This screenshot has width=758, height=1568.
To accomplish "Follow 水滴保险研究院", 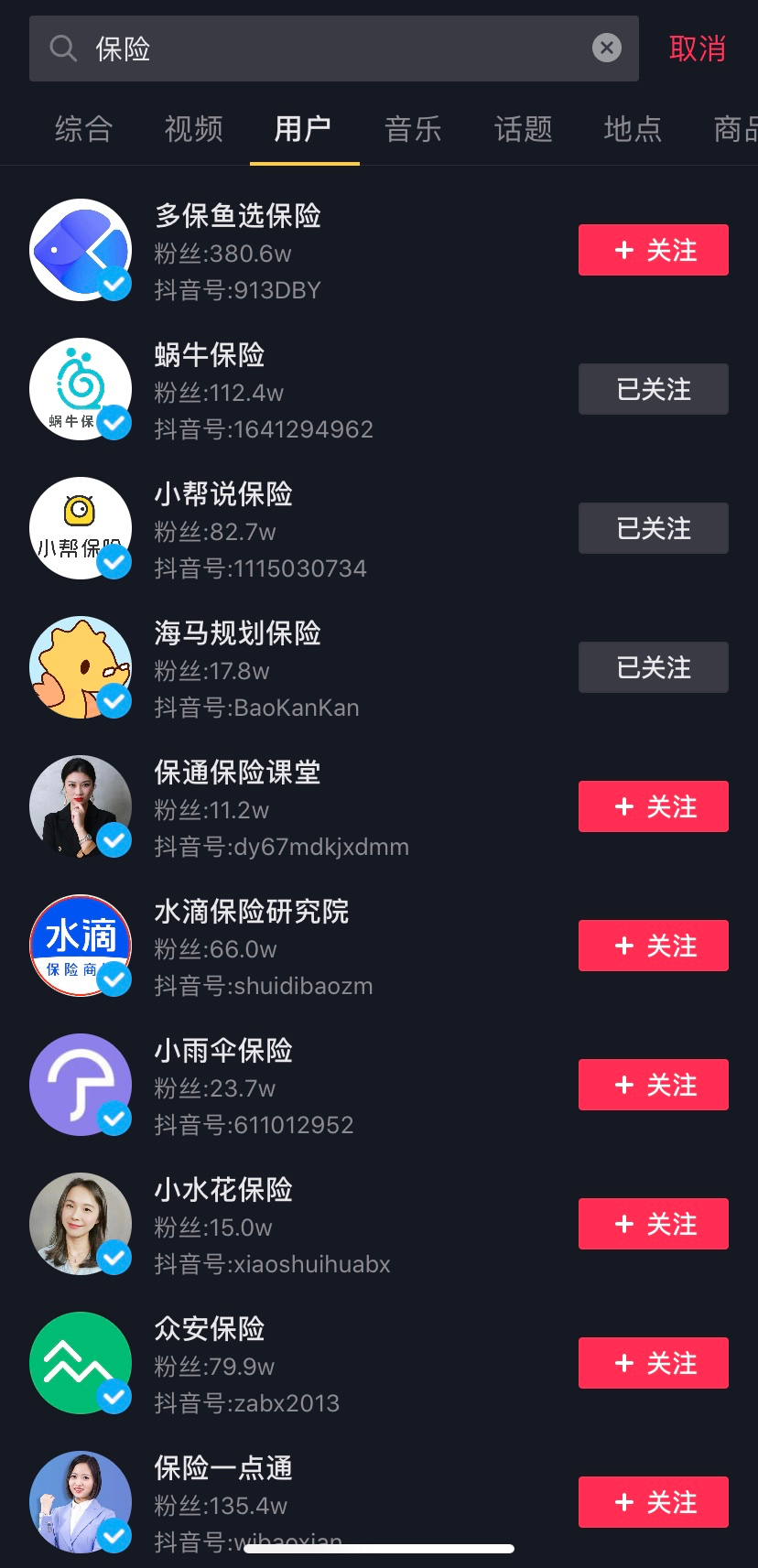I will [x=653, y=946].
